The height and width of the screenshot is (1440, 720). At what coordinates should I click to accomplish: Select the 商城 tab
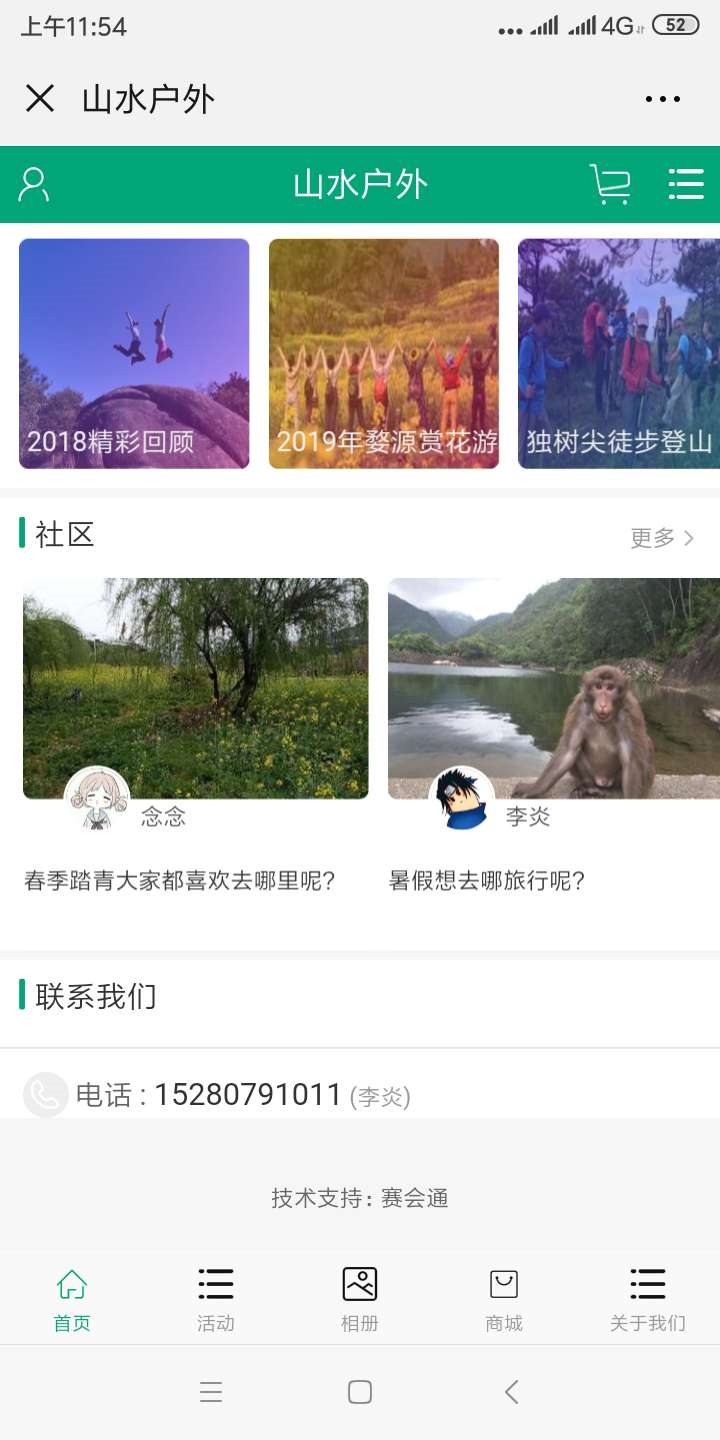pos(504,1300)
